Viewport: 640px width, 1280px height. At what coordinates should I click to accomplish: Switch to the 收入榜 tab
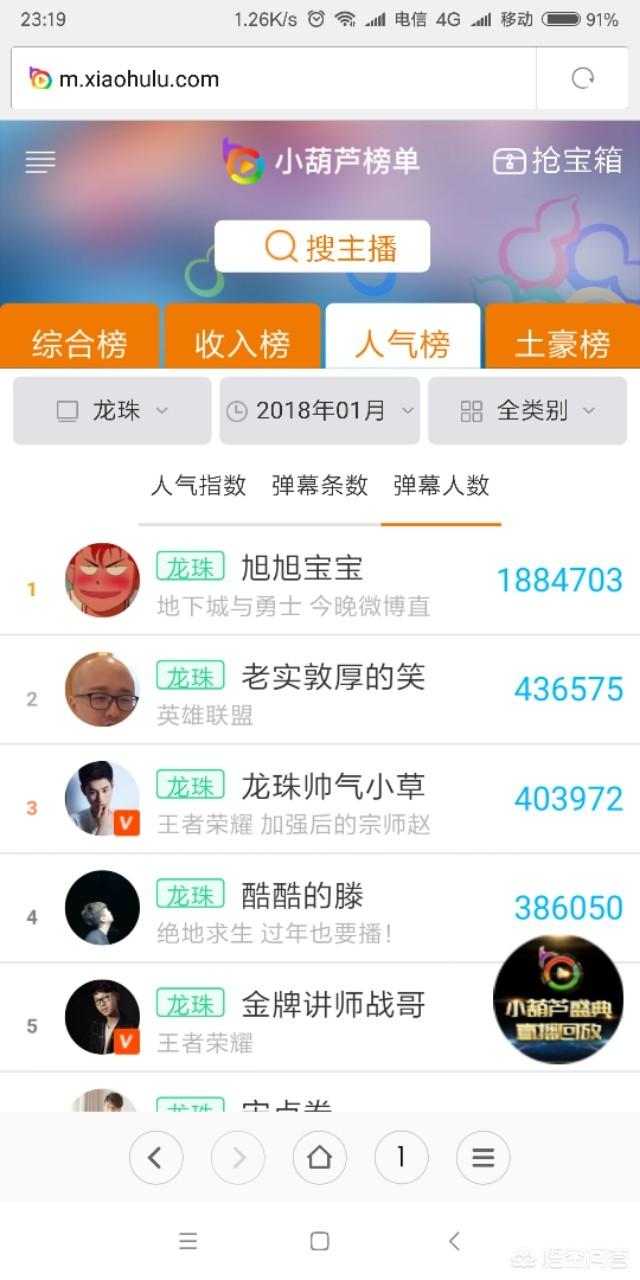(242, 341)
